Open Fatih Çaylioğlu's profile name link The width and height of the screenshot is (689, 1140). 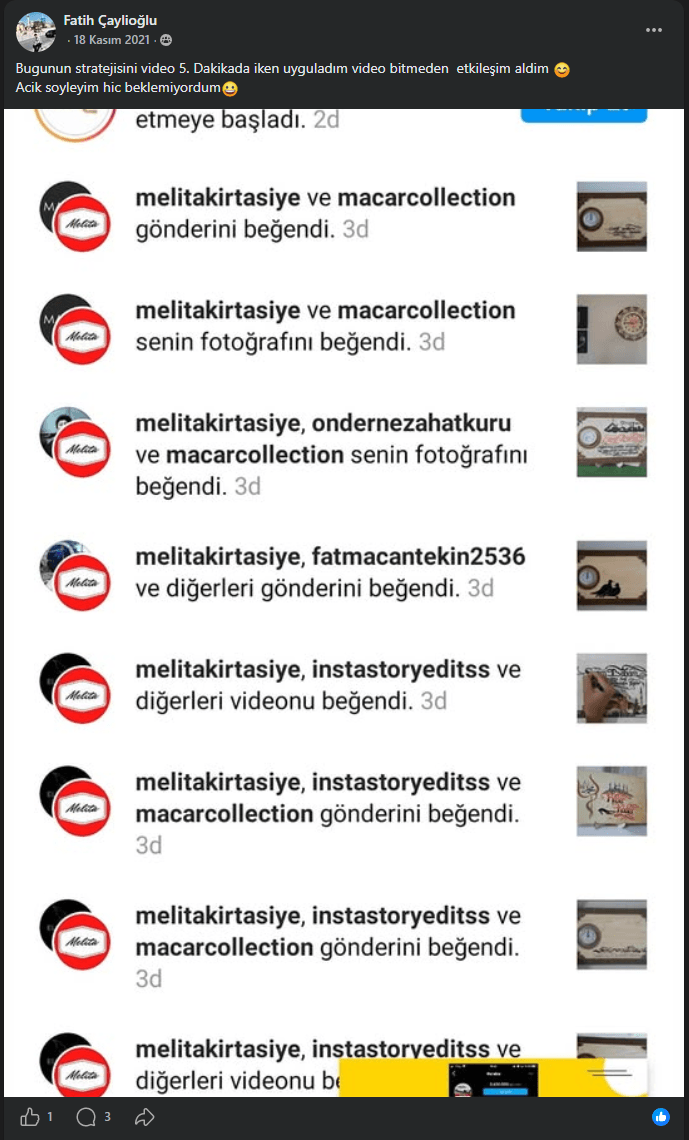(x=110, y=20)
